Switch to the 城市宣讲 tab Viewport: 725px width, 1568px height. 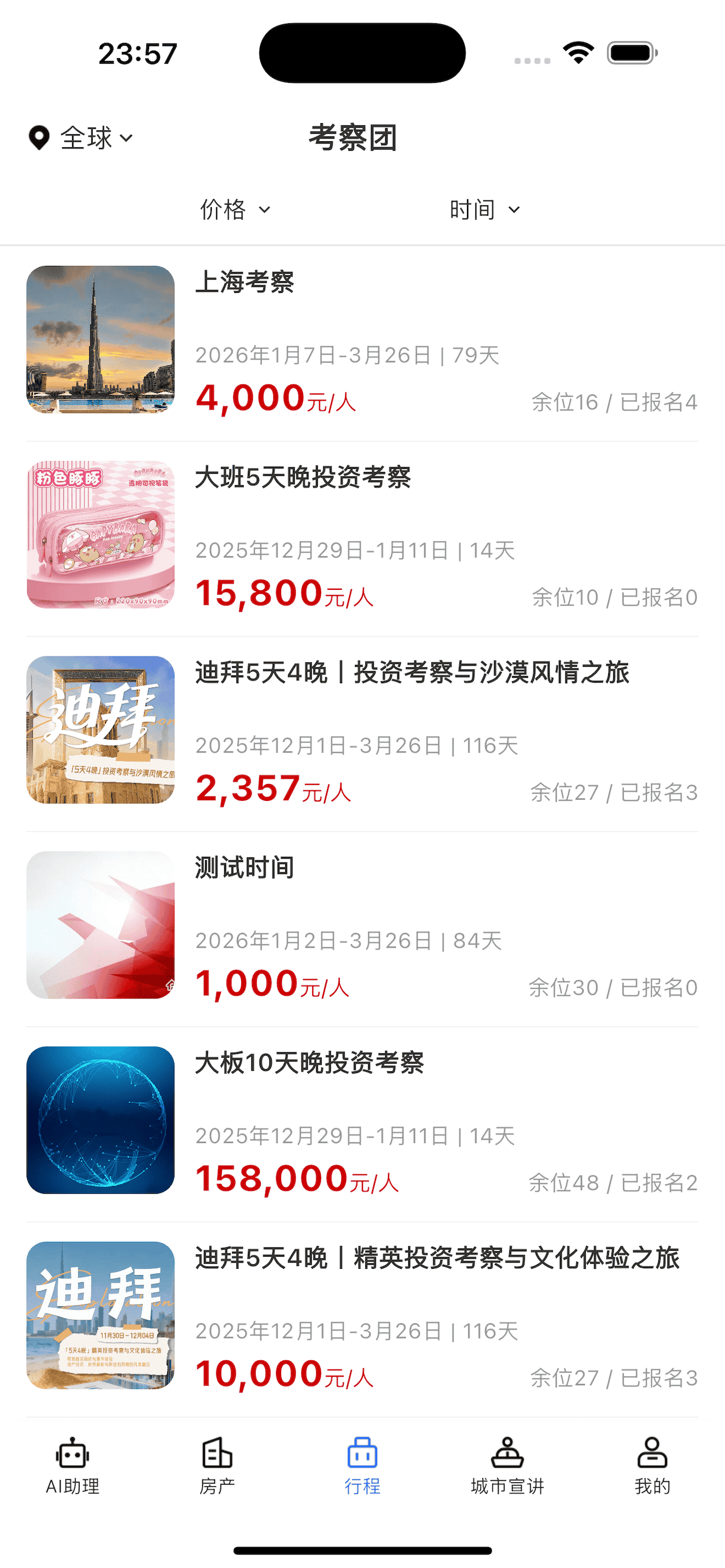pyautogui.click(x=507, y=1466)
